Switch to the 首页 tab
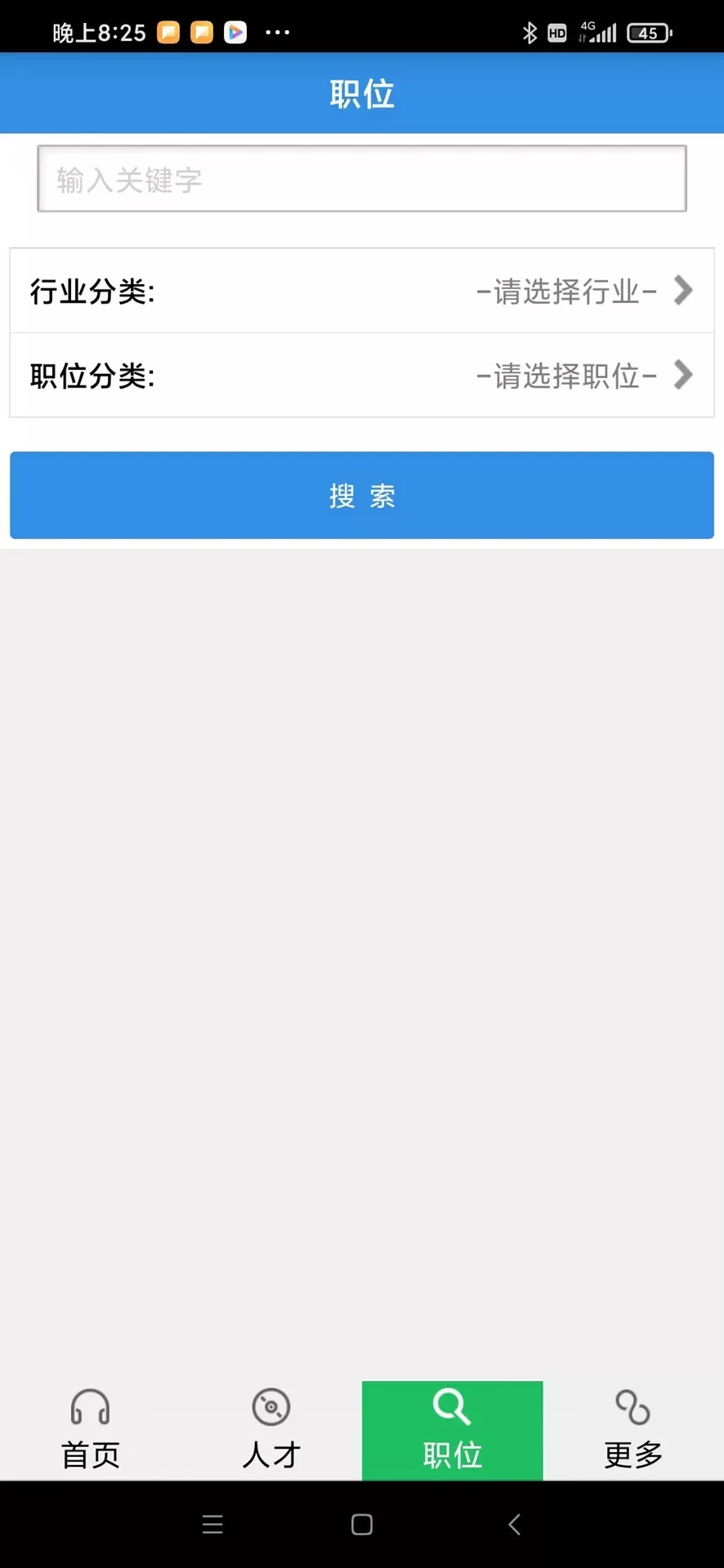Screen dimensions: 724x1568 click(x=91, y=1431)
